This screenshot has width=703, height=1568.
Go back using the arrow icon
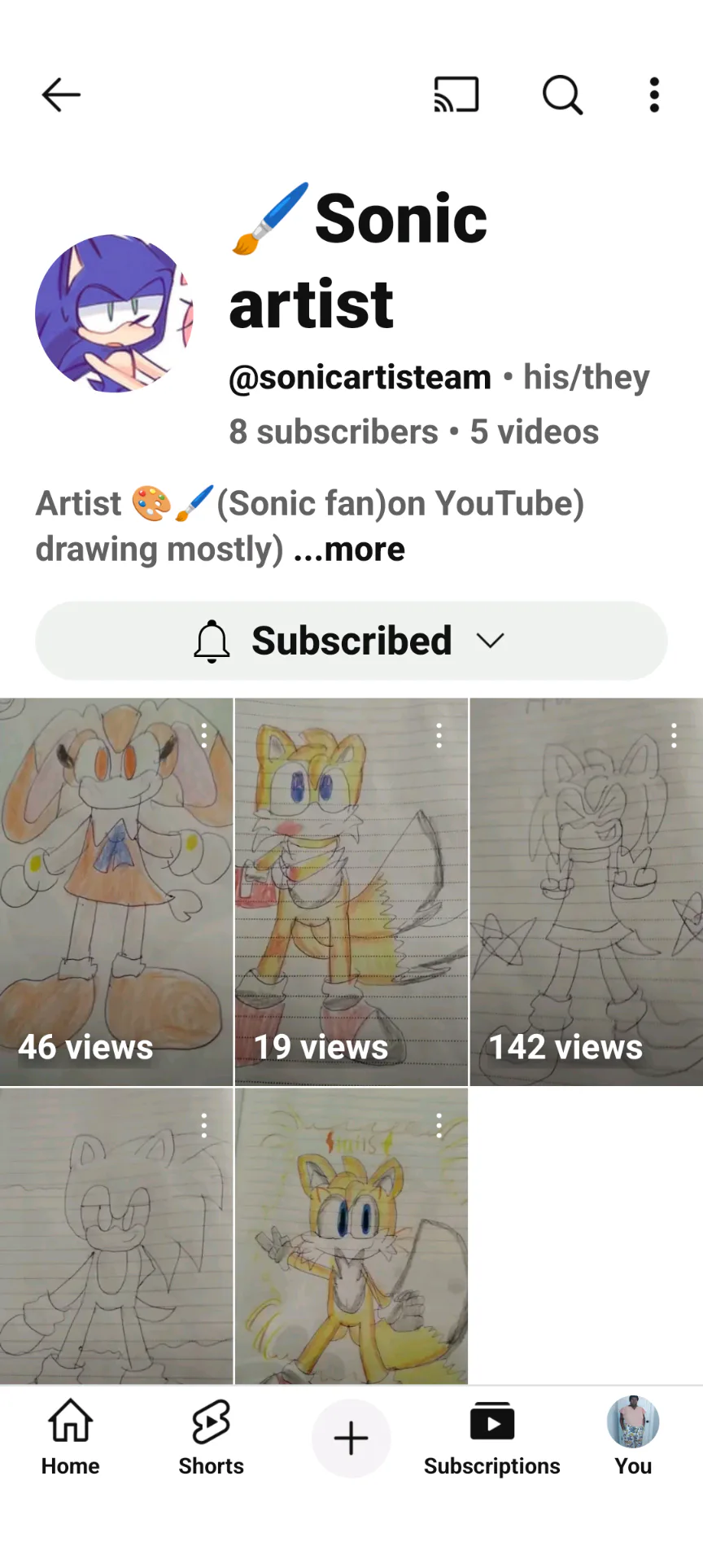point(61,95)
